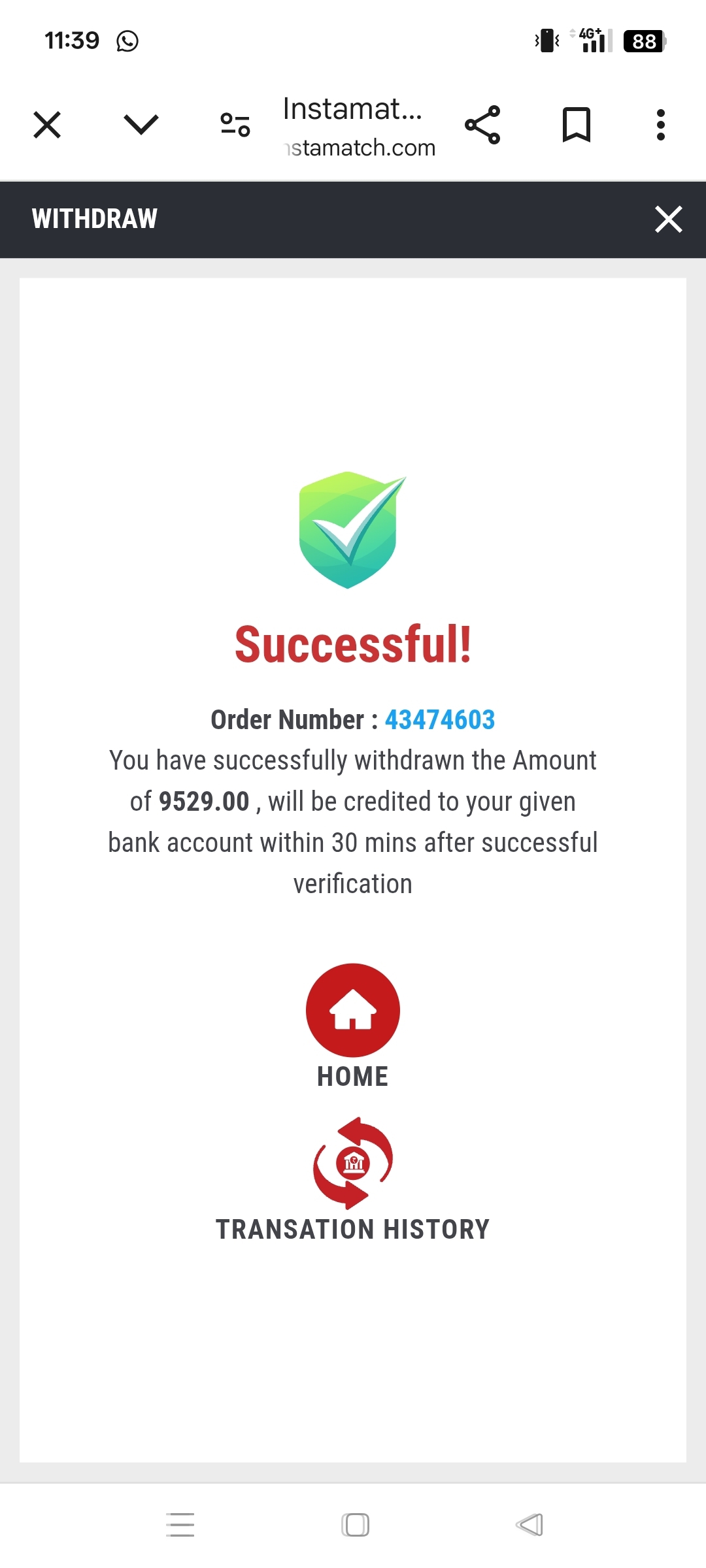Minimize the browser with the down chevron
This screenshot has width=706, height=1568.
pyautogui.click(x=141, y=124)
